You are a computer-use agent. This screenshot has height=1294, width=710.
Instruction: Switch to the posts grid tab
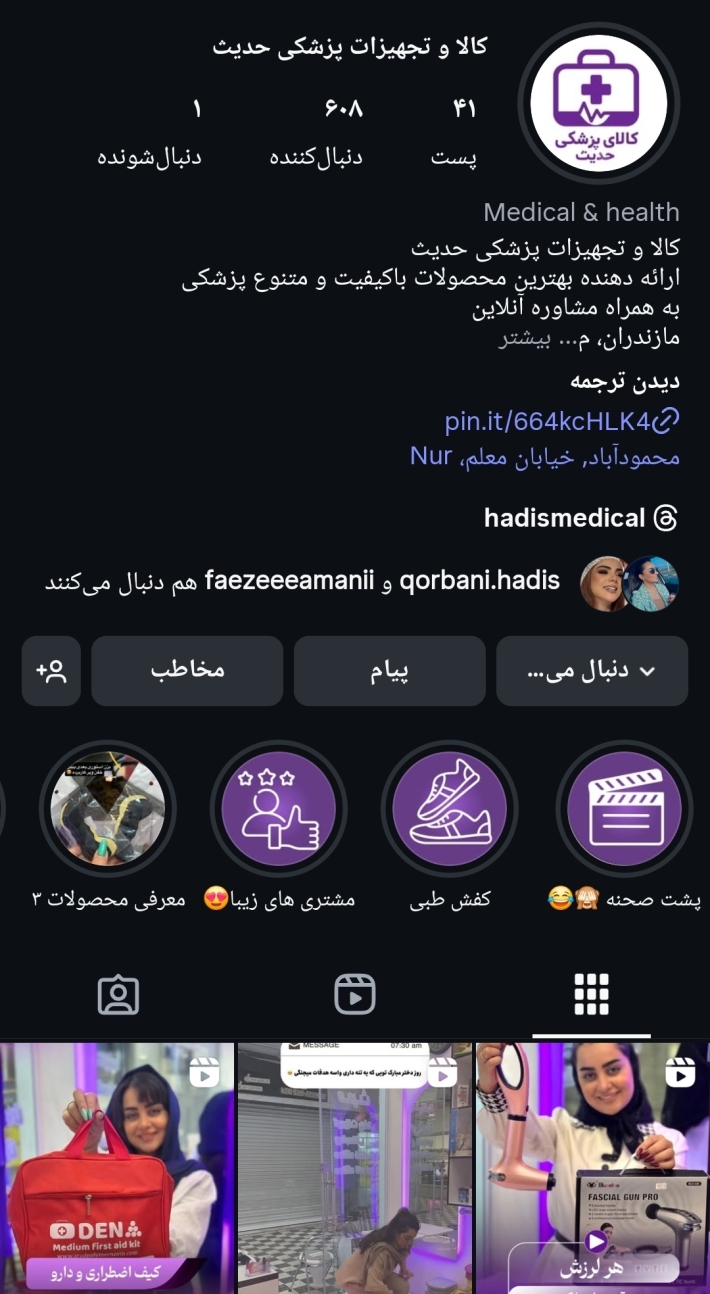pyautogui.click(x=591, y=994)
